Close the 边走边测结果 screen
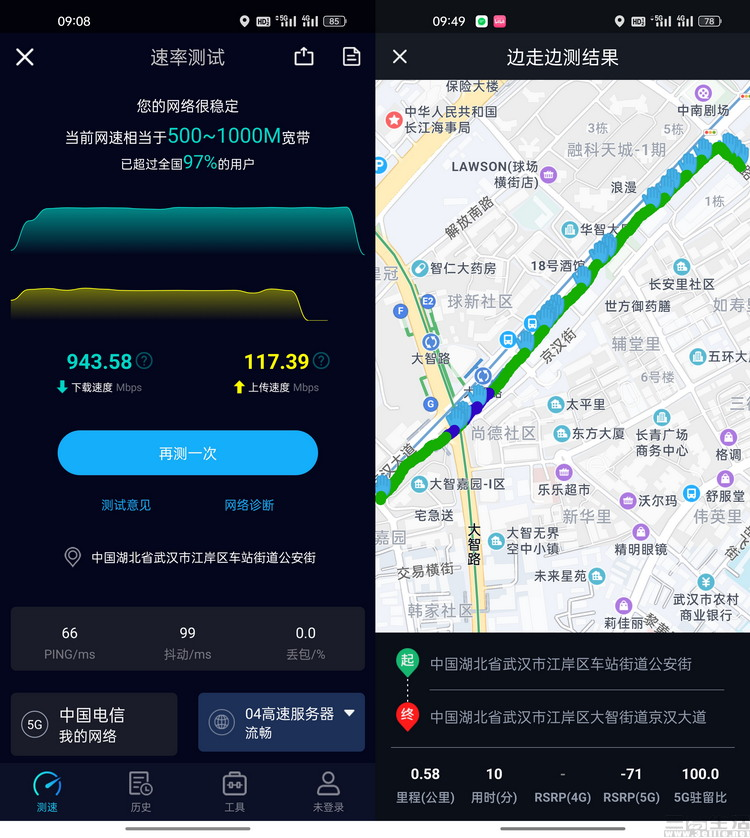This screenshot has height=838, width=750. click(400, 57)
